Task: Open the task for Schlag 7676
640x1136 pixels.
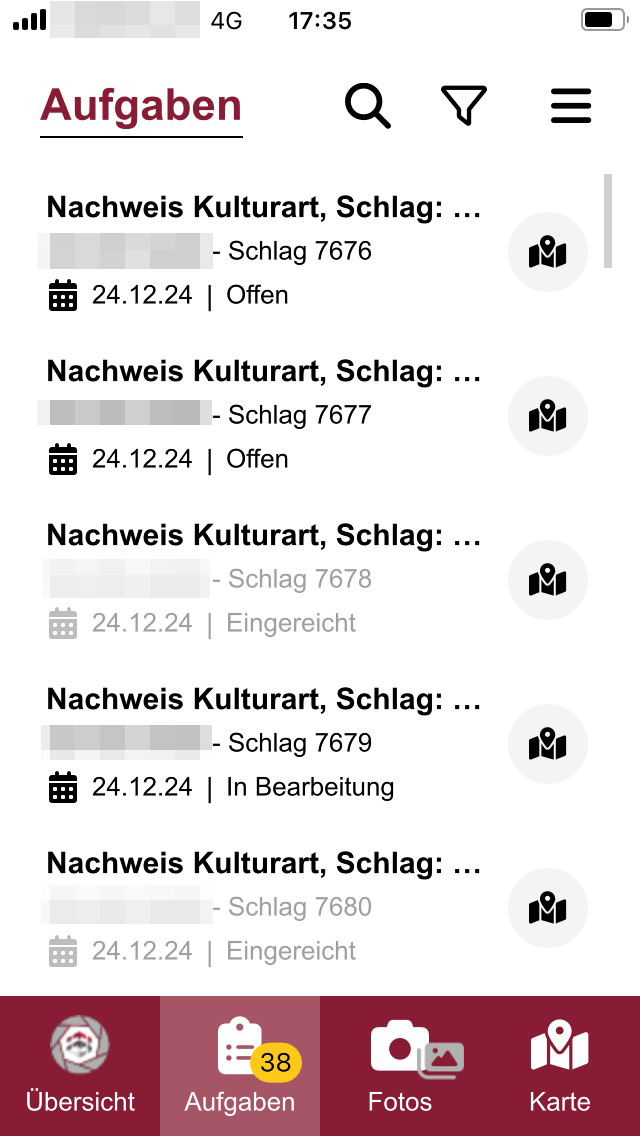Action: [x=263, y=252]
